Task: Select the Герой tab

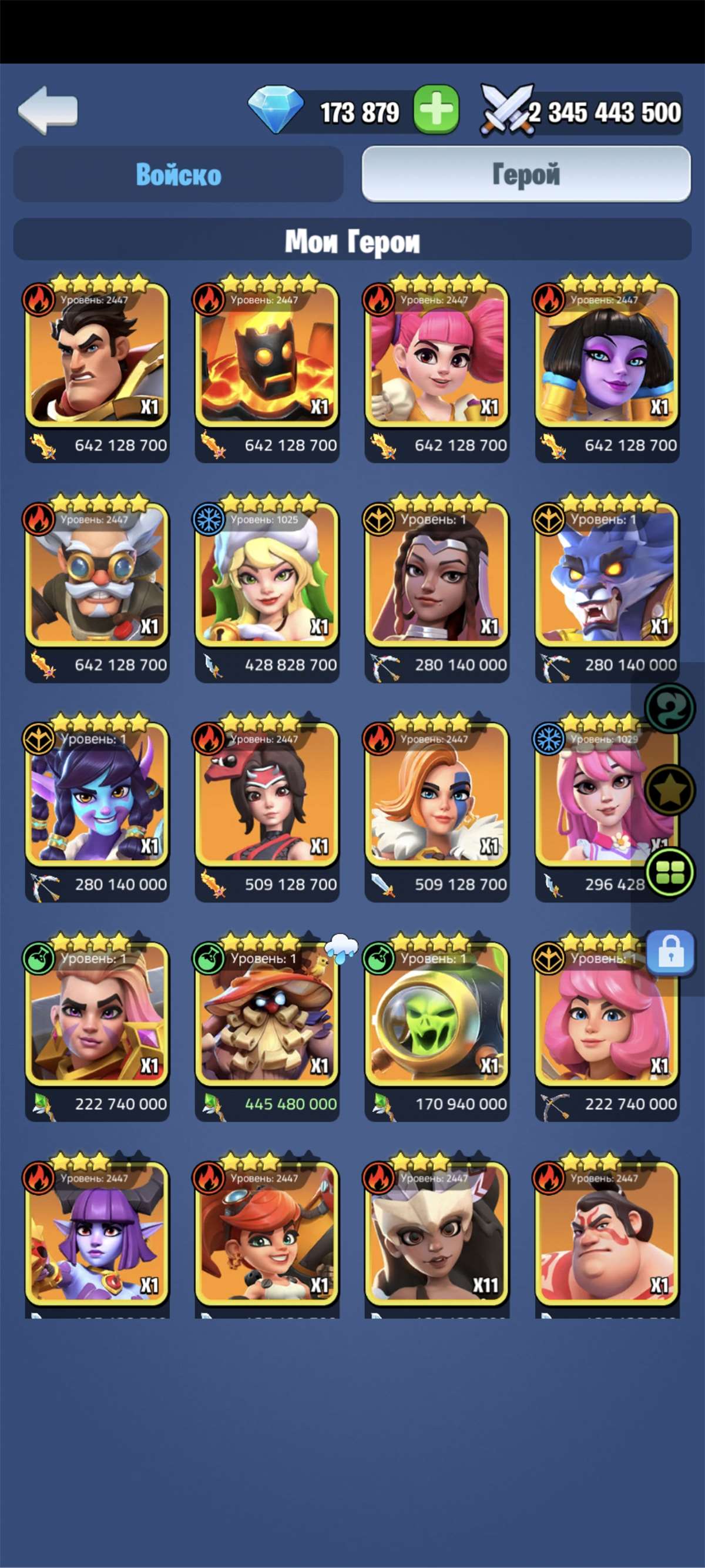Action: (x=526, y=175)
